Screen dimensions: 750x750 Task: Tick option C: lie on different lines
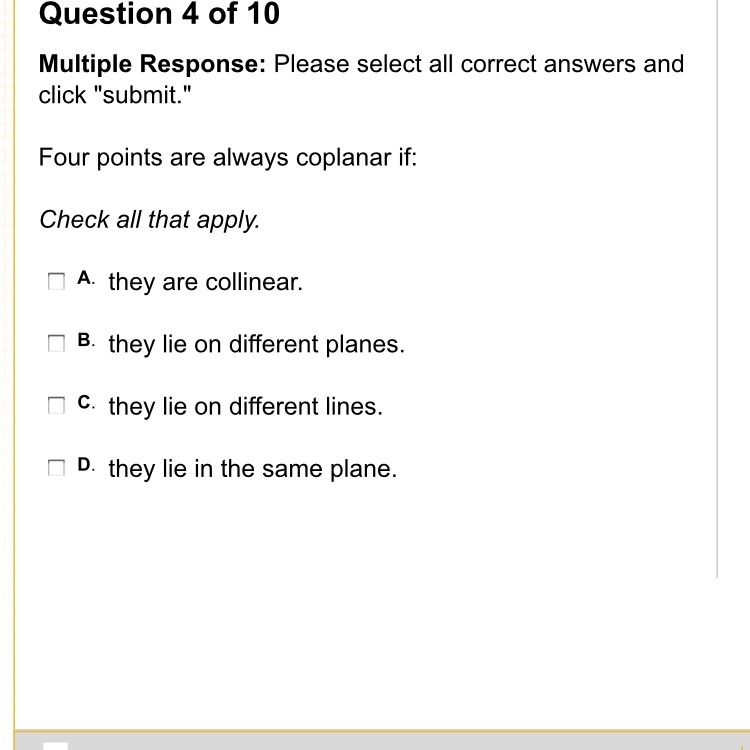[56, 406]
